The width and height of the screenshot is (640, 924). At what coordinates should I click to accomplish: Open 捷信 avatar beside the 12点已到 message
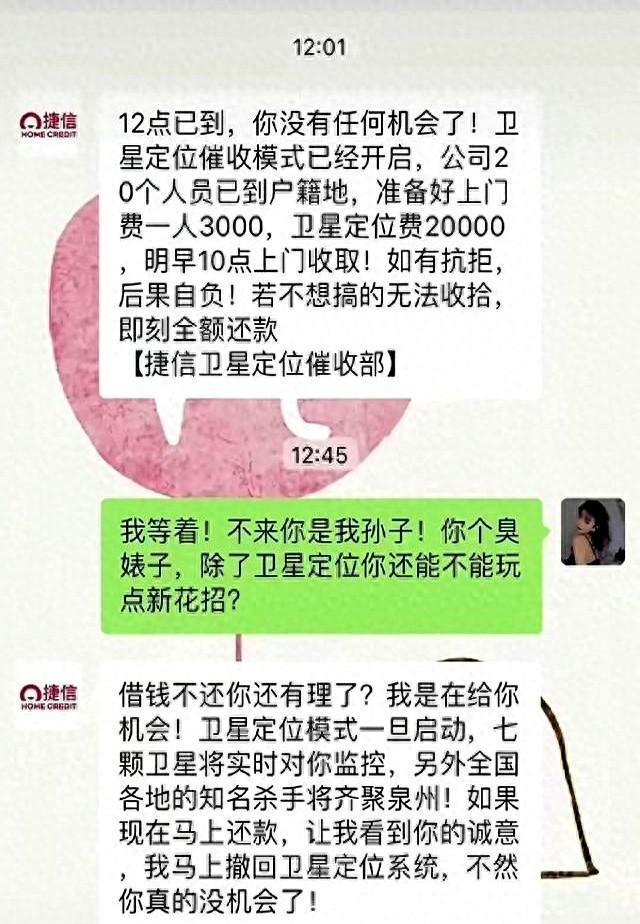click(x=50, y=126)
